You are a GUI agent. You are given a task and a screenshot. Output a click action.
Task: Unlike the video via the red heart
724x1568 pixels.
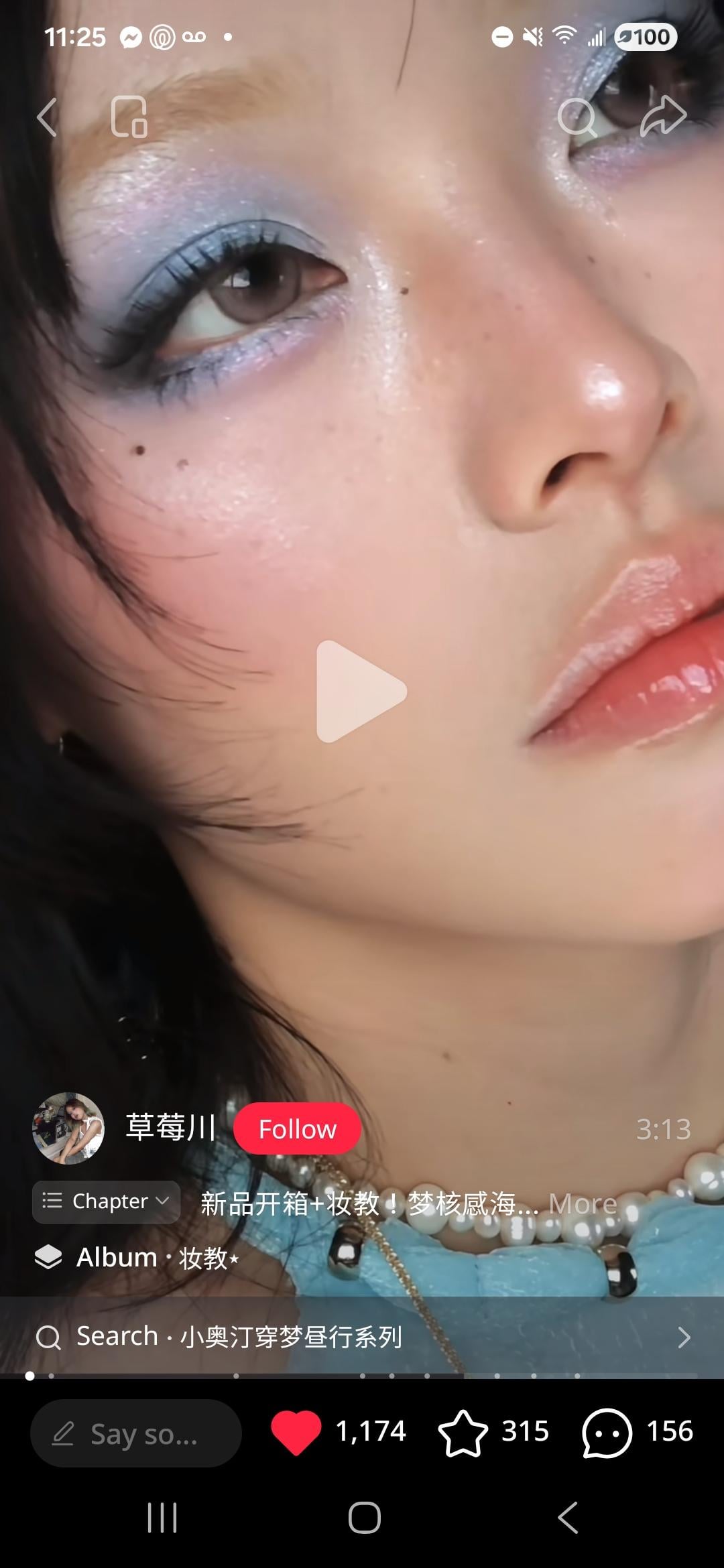coord(296,1432)
